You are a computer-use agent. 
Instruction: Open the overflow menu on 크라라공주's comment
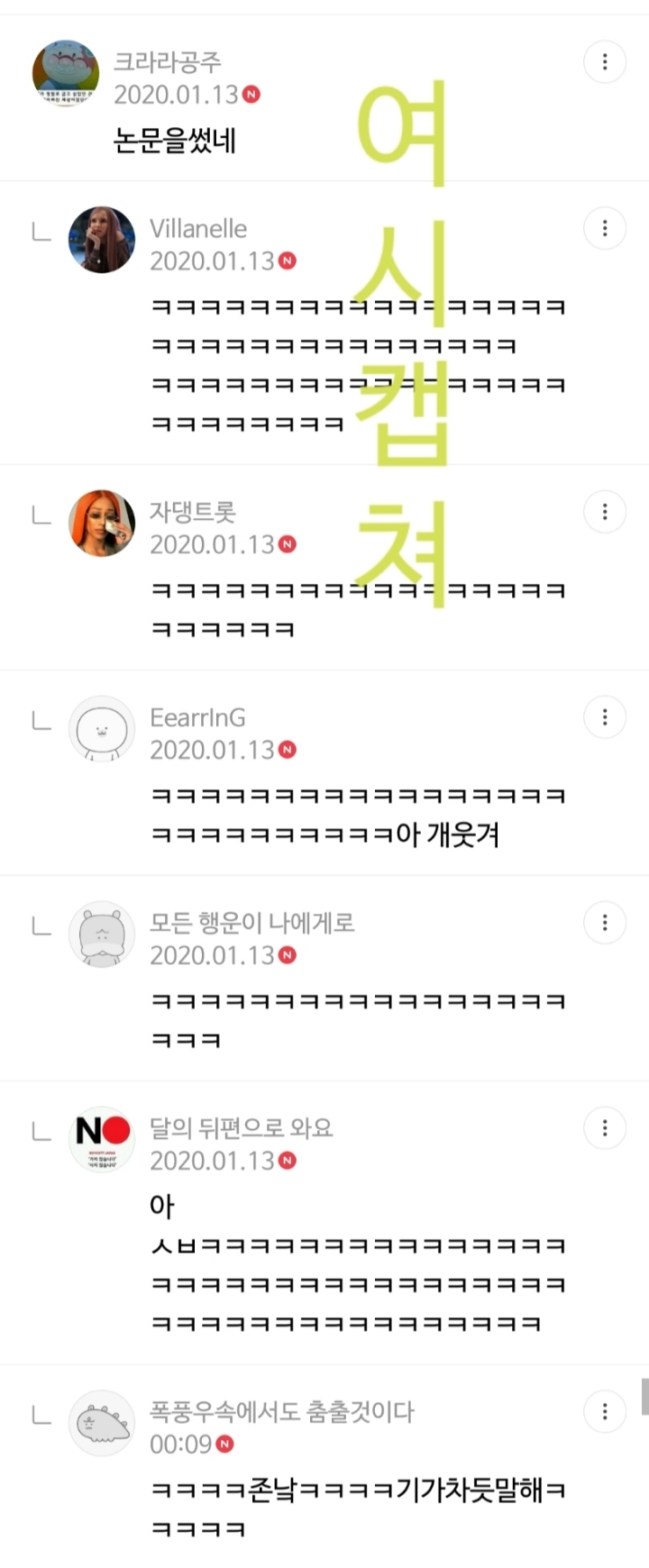[x=605, y=62]
